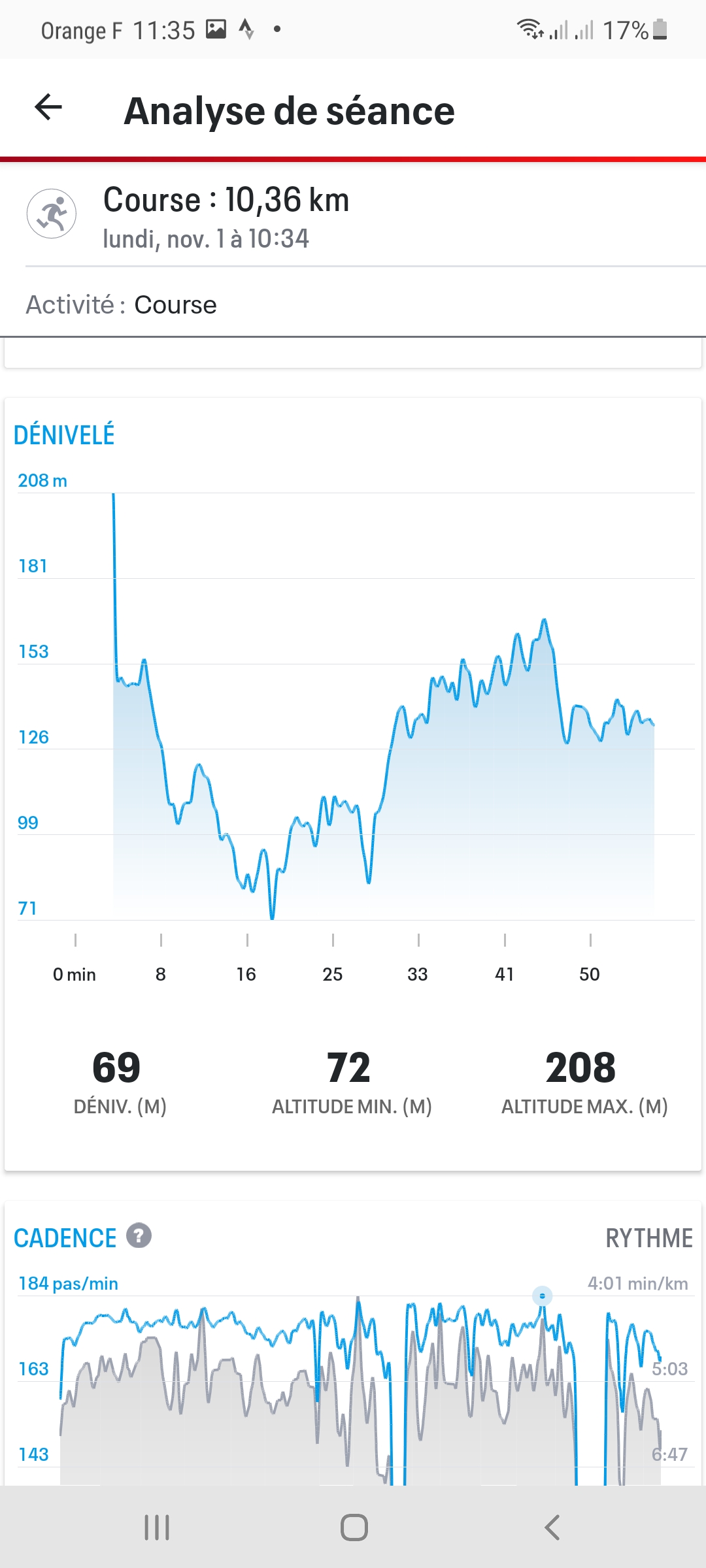The image size is (706, 1568).
Task: Tap the system back button
Action: tap(552, 1527)
